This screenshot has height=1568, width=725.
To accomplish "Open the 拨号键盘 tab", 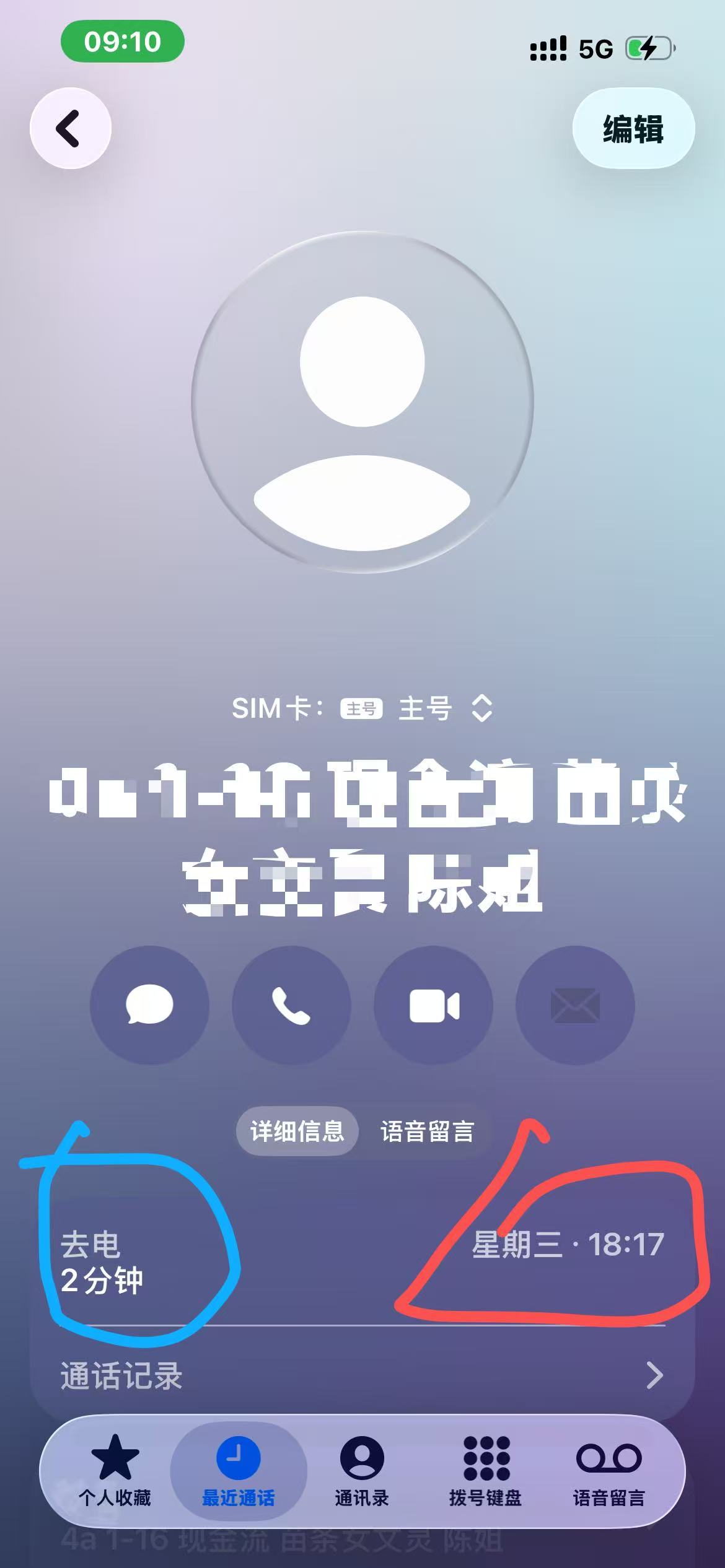I will pyautogui.click(x=486, y=1471).
